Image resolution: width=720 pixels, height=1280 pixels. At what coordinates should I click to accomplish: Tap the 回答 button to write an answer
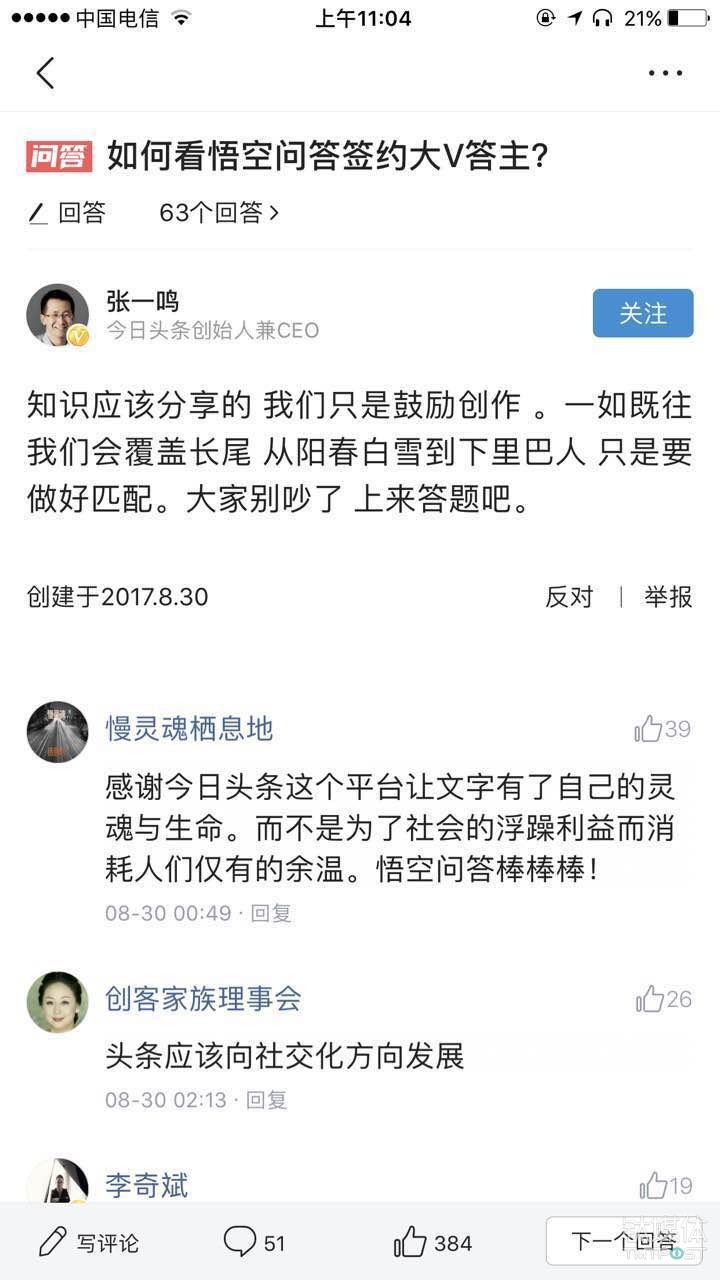point(67,212)
